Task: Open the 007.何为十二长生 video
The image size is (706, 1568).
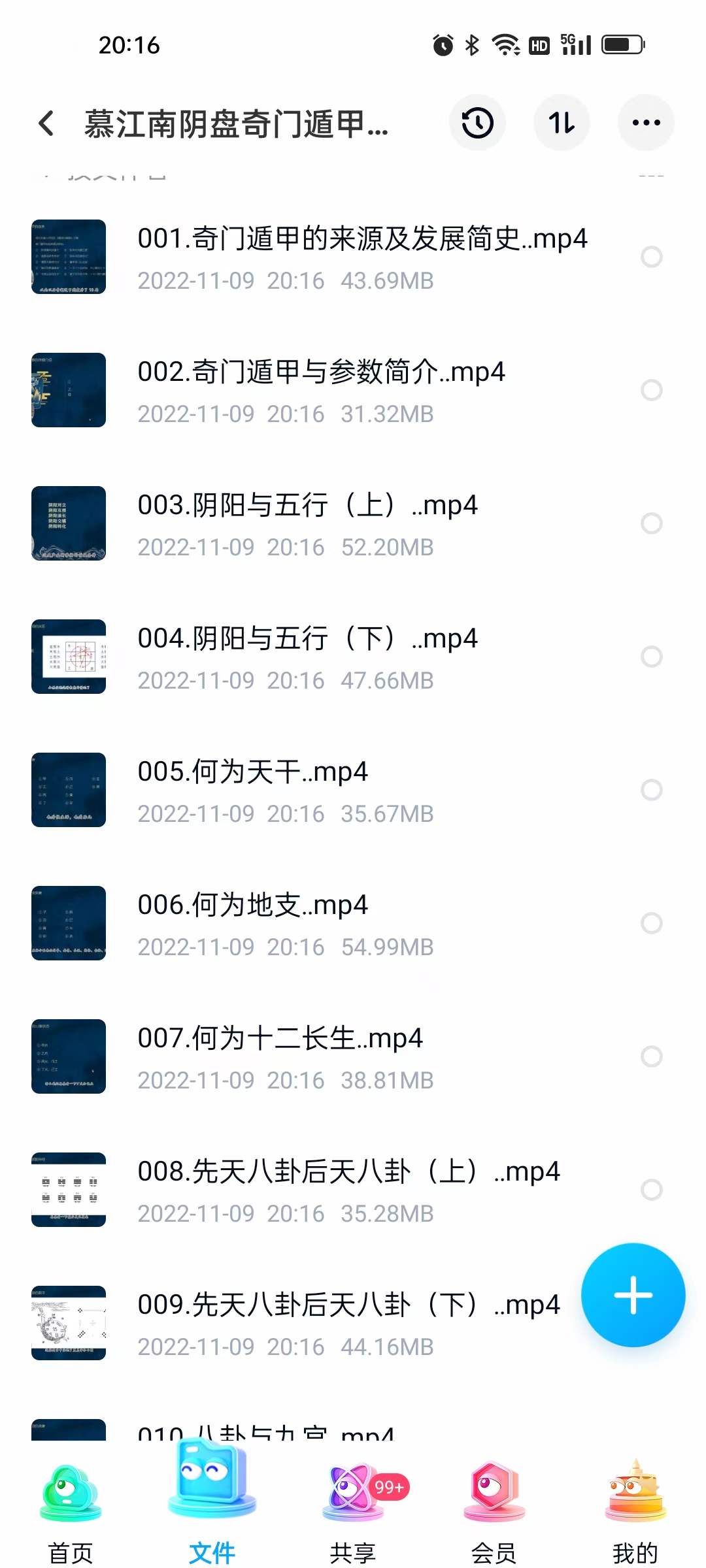Action: (280, 1038)
